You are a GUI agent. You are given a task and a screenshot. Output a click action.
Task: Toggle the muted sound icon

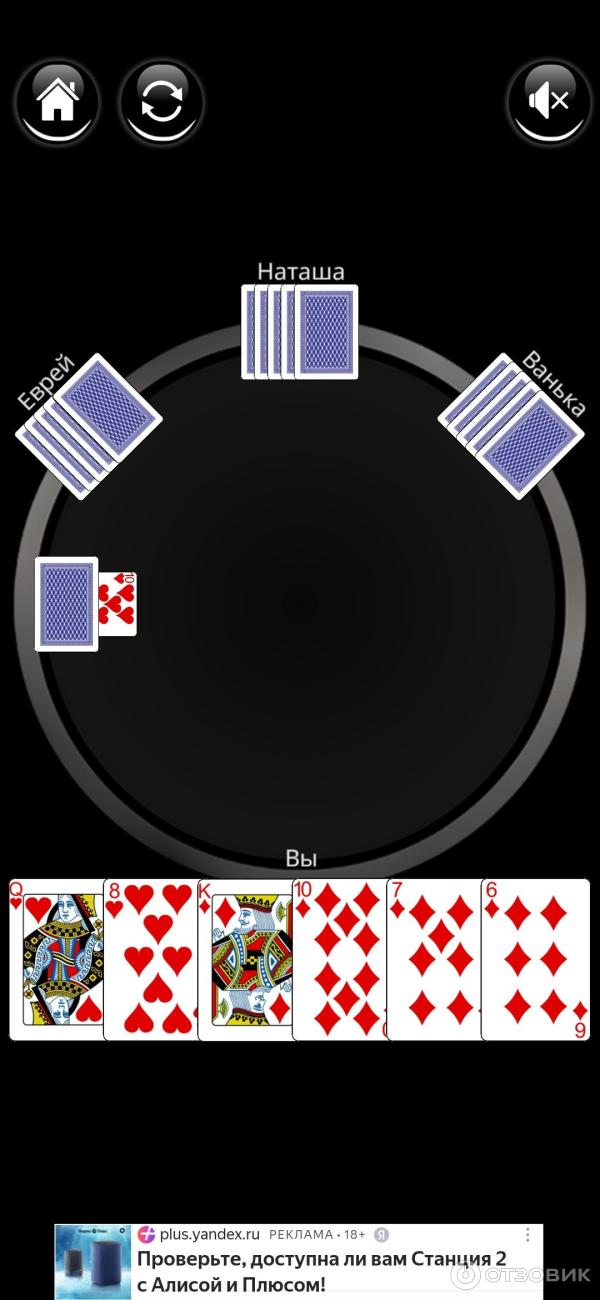[x=549, y=100]
